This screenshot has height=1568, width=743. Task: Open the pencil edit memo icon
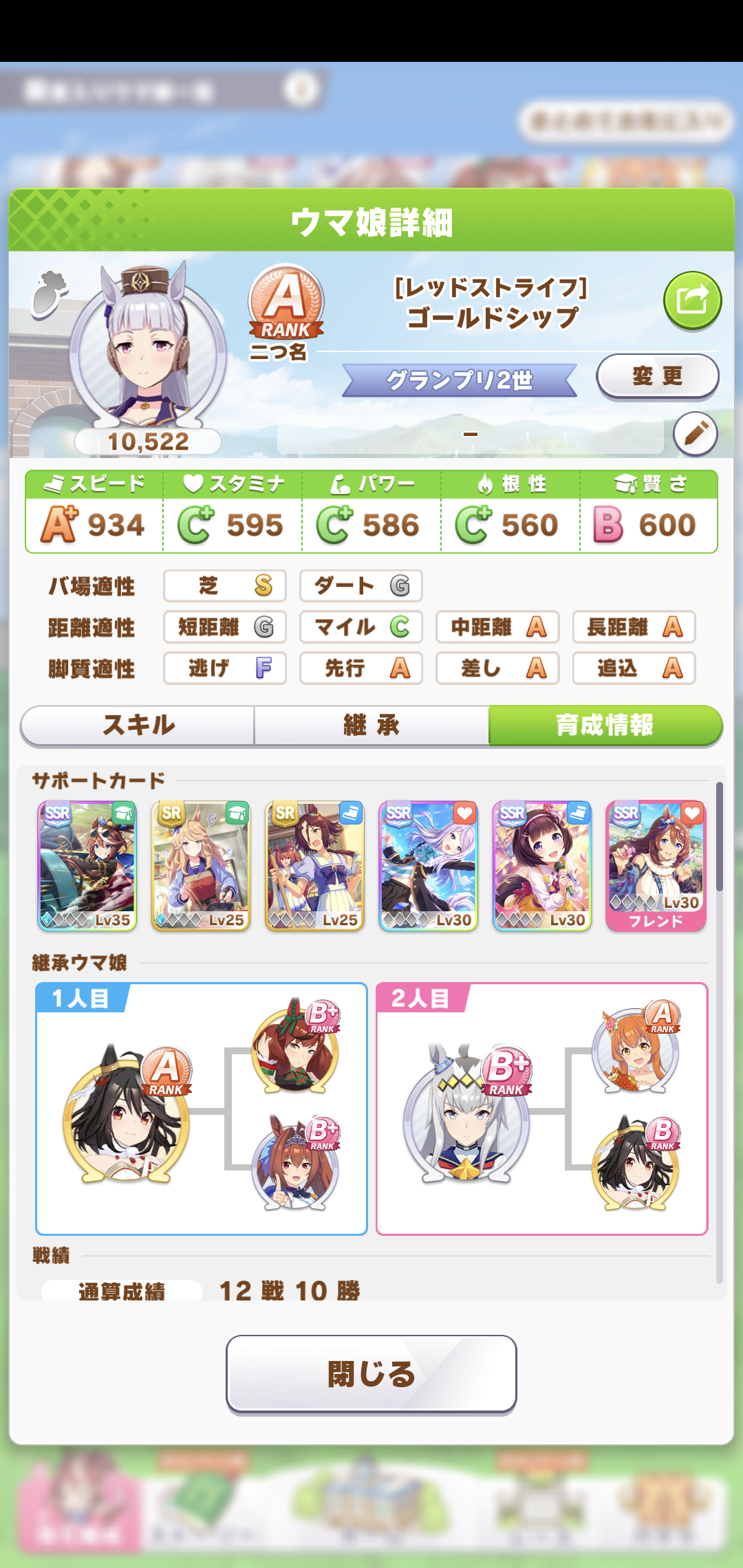[x=696, y=434]
